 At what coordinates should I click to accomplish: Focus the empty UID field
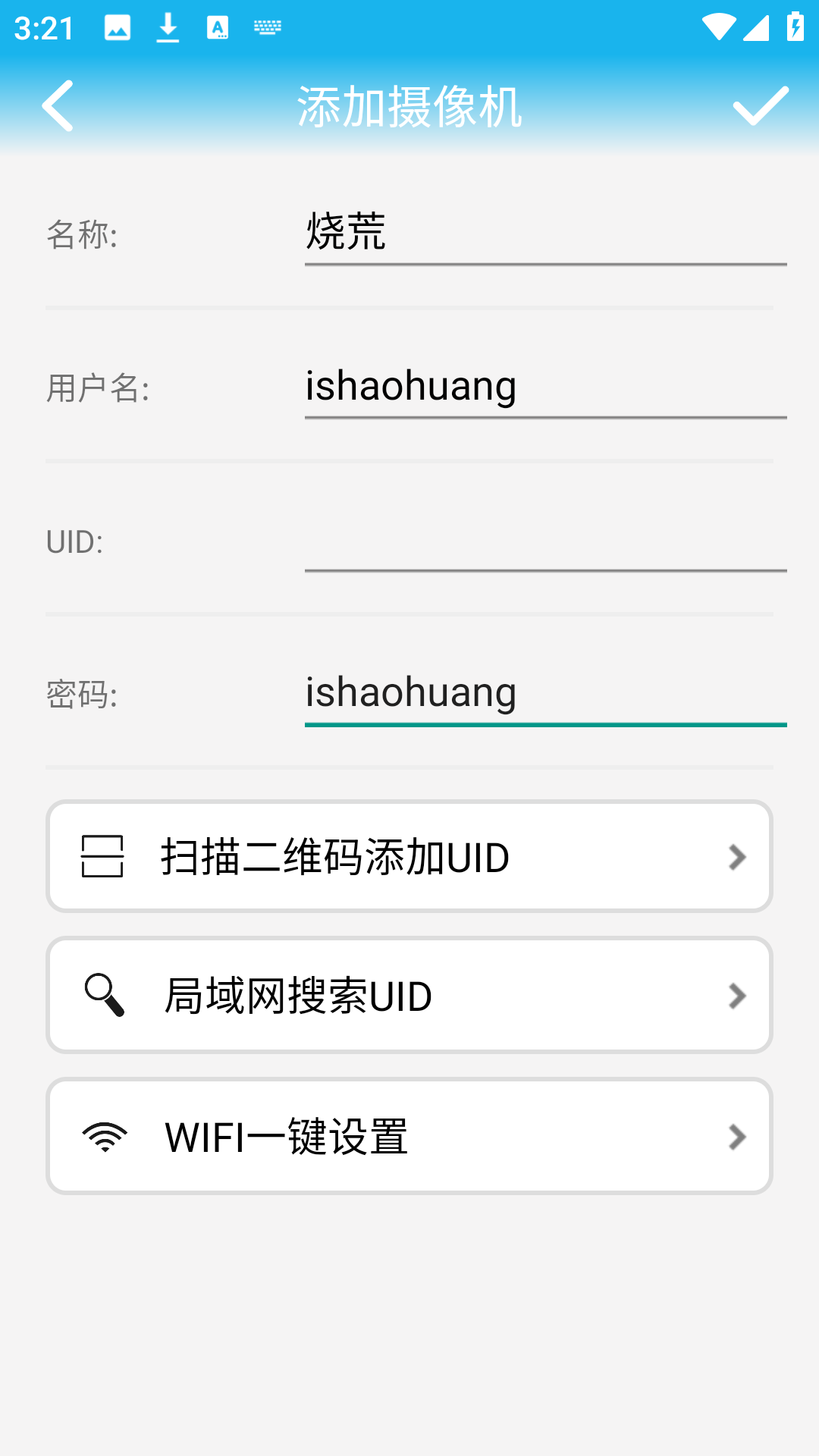pos(545,539)
